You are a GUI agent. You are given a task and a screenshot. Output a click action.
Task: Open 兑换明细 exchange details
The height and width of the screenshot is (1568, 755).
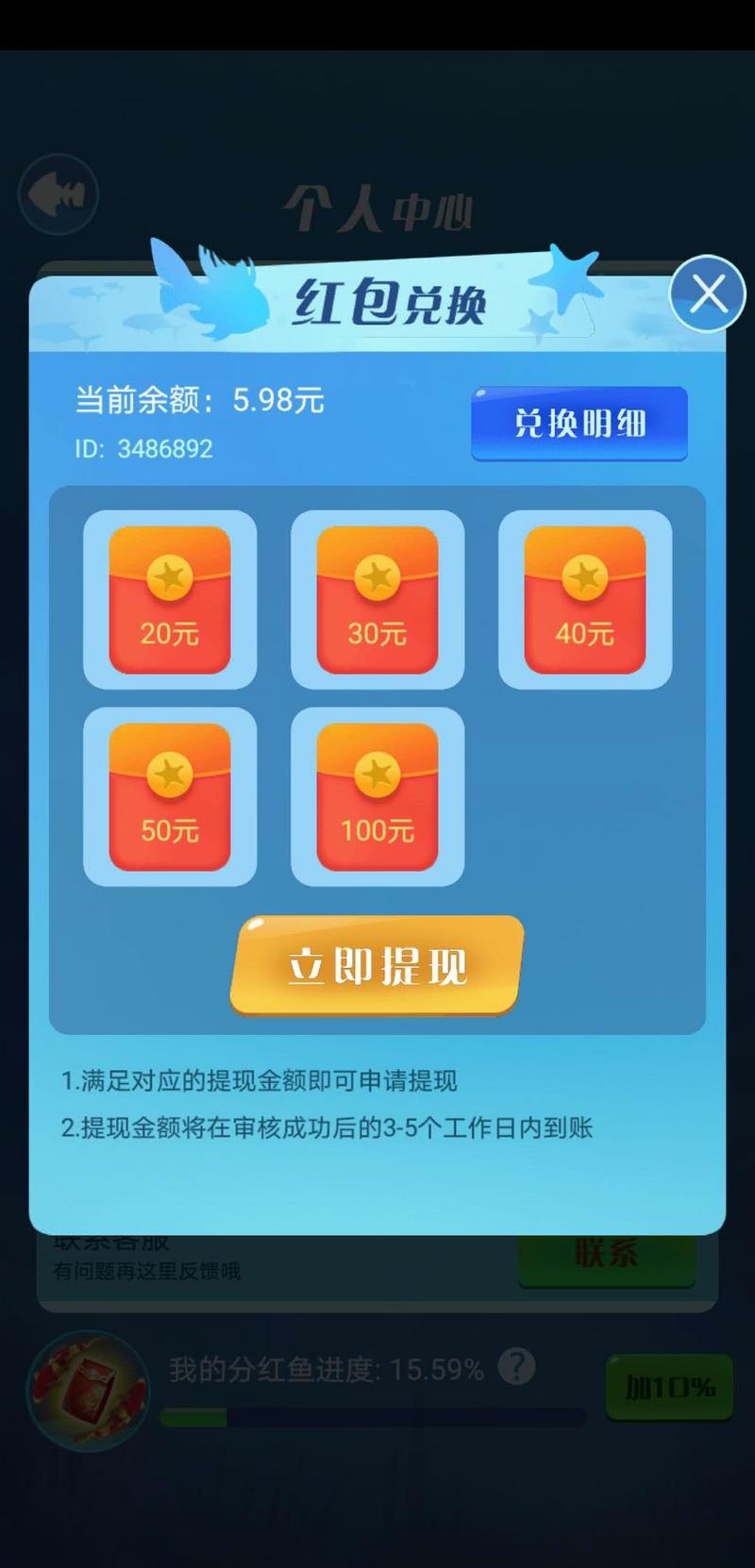[x=579, y=424]
